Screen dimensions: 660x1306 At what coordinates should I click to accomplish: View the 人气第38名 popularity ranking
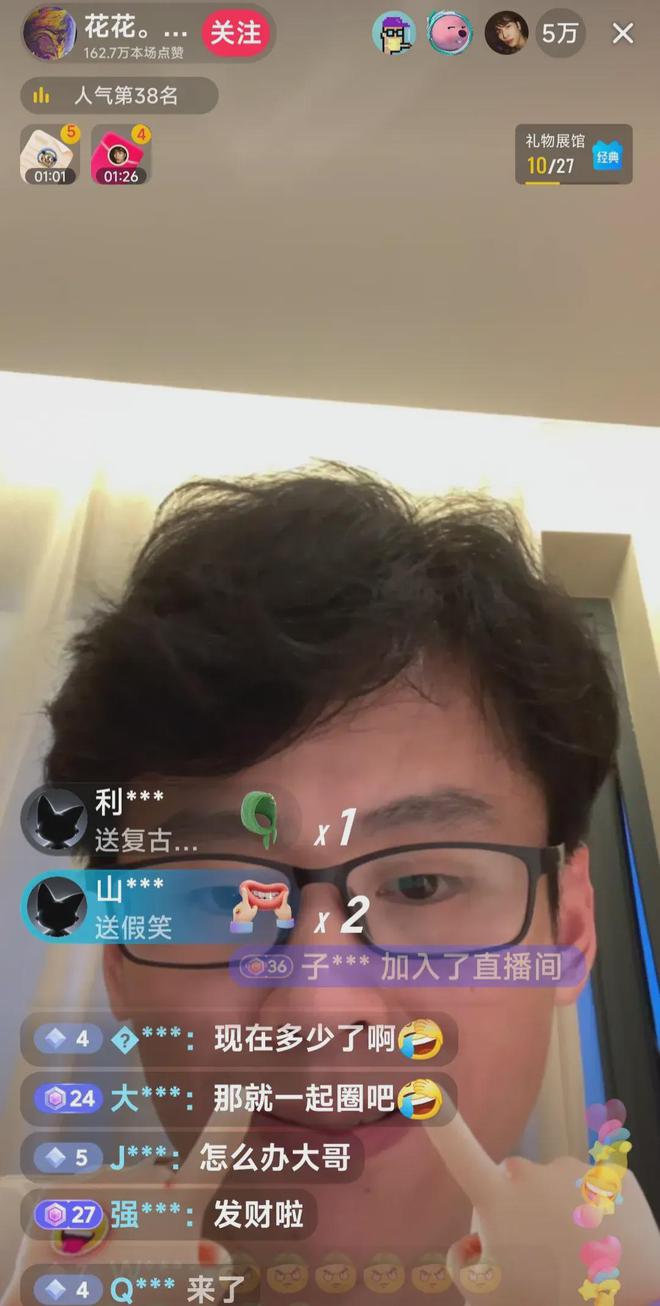(119, 96)
